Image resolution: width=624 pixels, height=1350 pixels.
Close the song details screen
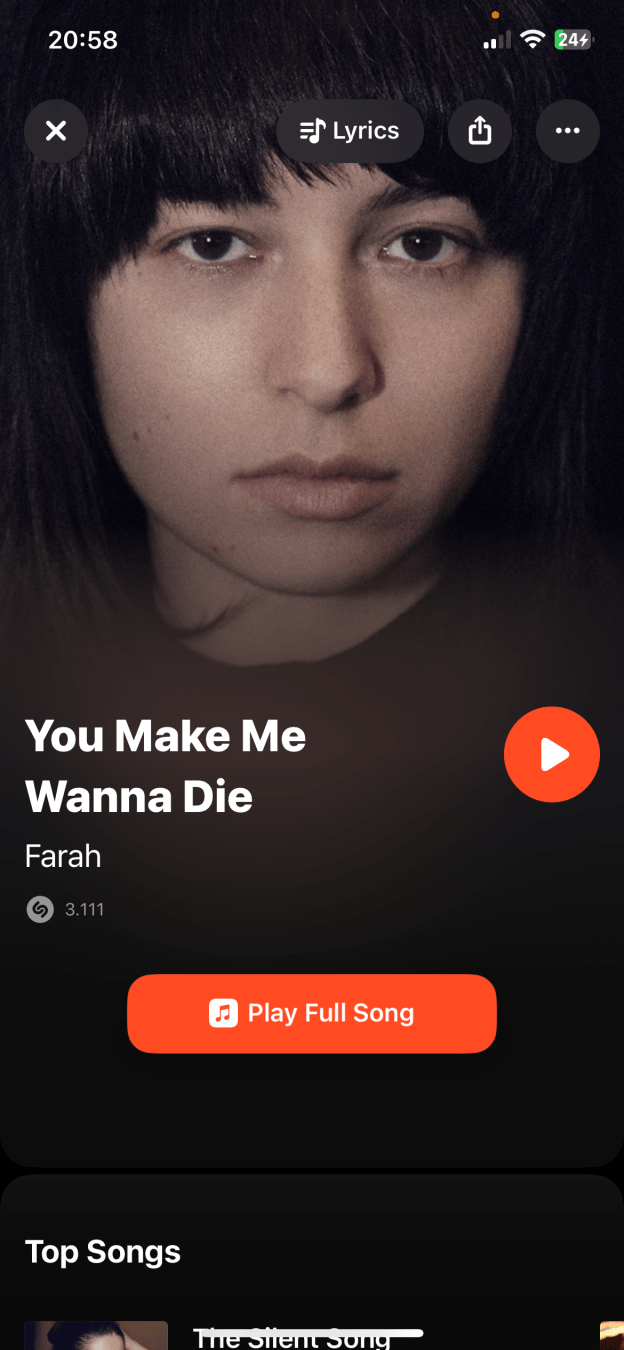coord(56,131)
